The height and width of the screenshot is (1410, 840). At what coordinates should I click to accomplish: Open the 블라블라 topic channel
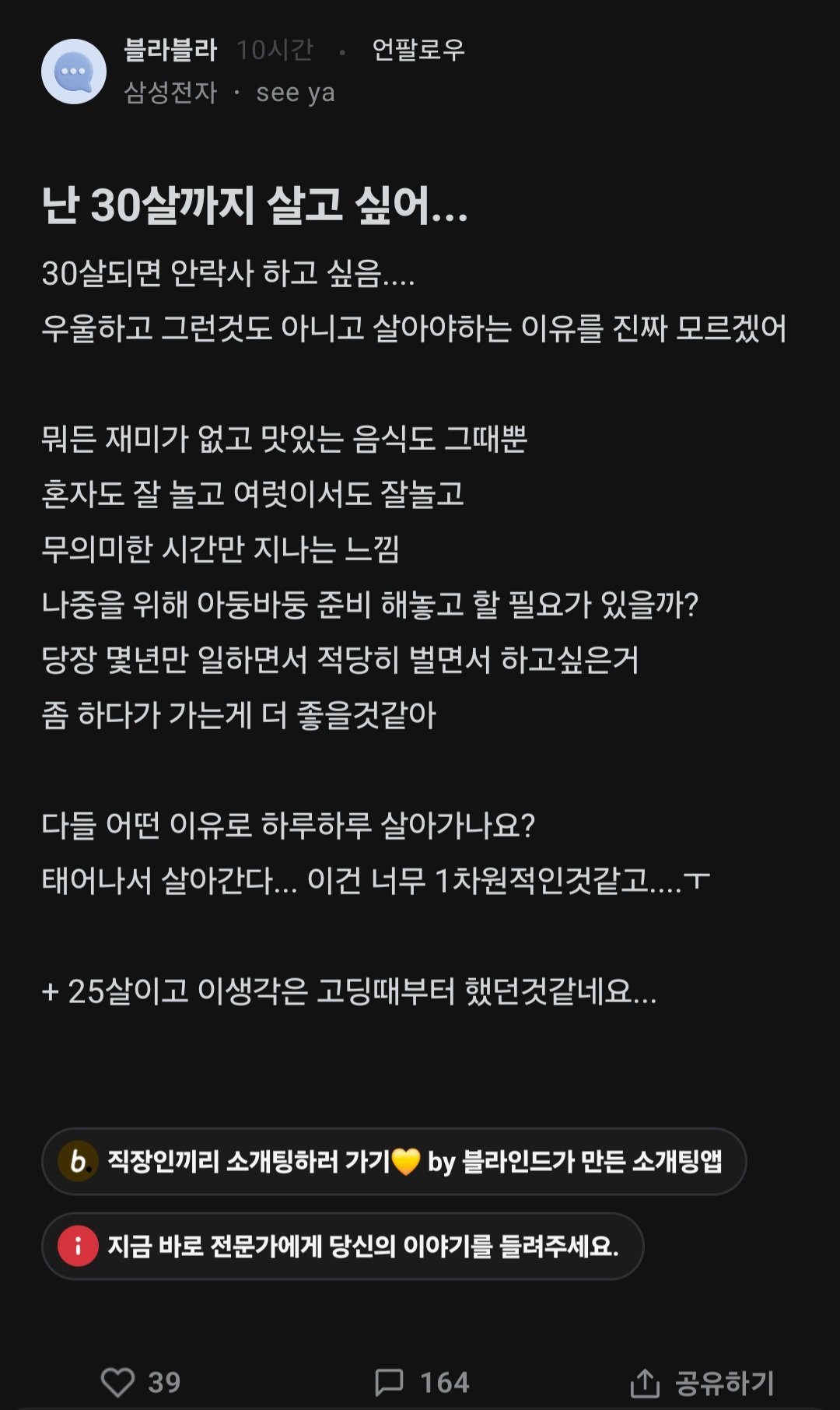(x=170, y=50)
